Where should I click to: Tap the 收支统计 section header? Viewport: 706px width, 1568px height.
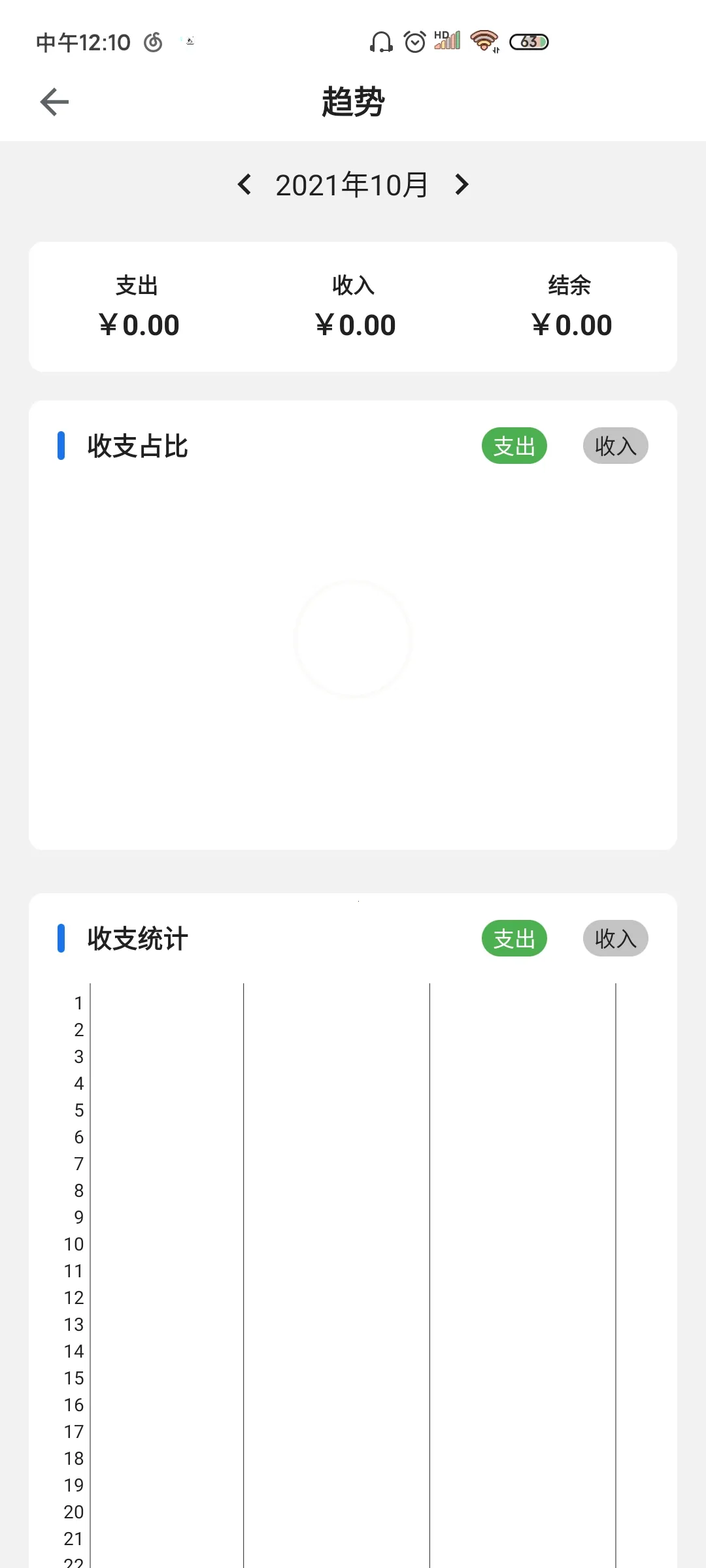click(135, 938)
